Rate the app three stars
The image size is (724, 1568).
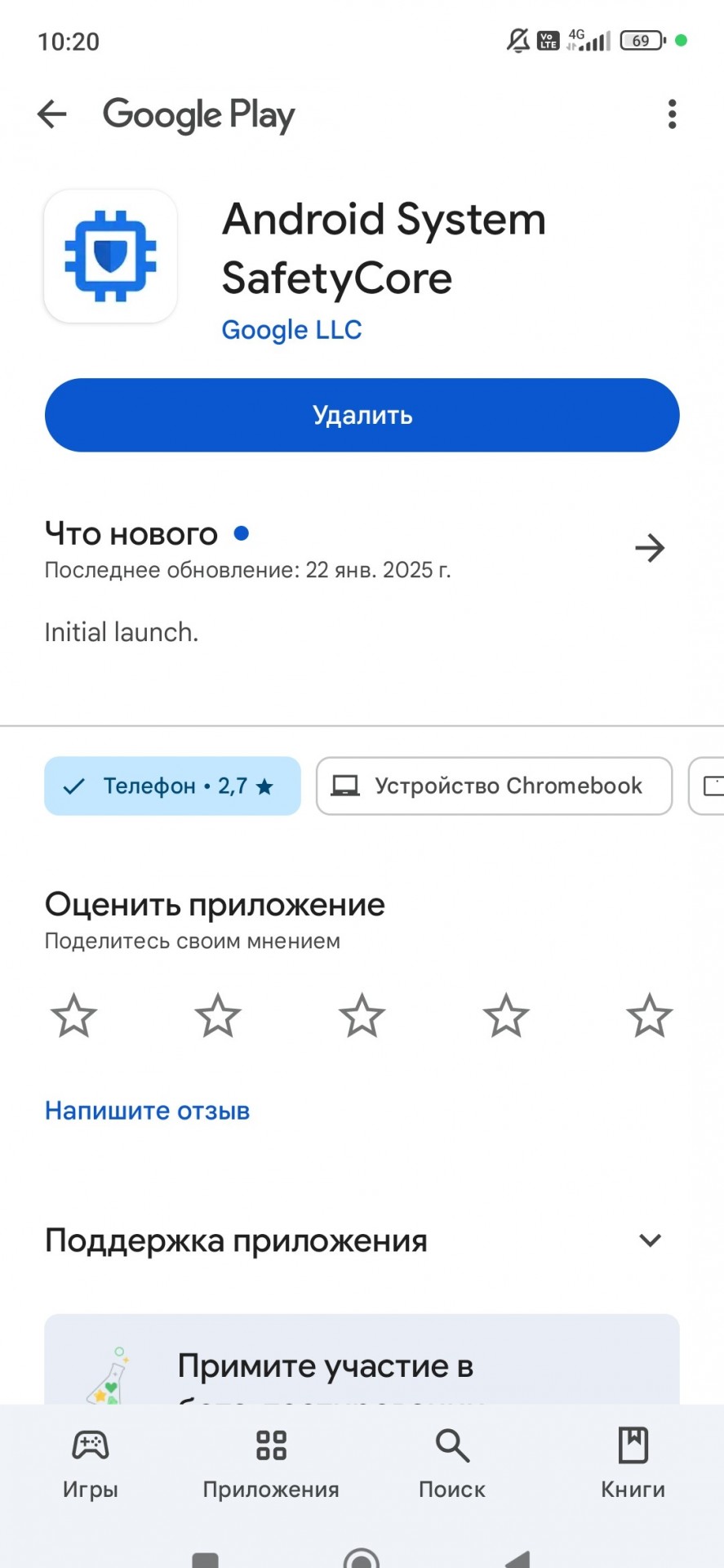click(362, 1016)
